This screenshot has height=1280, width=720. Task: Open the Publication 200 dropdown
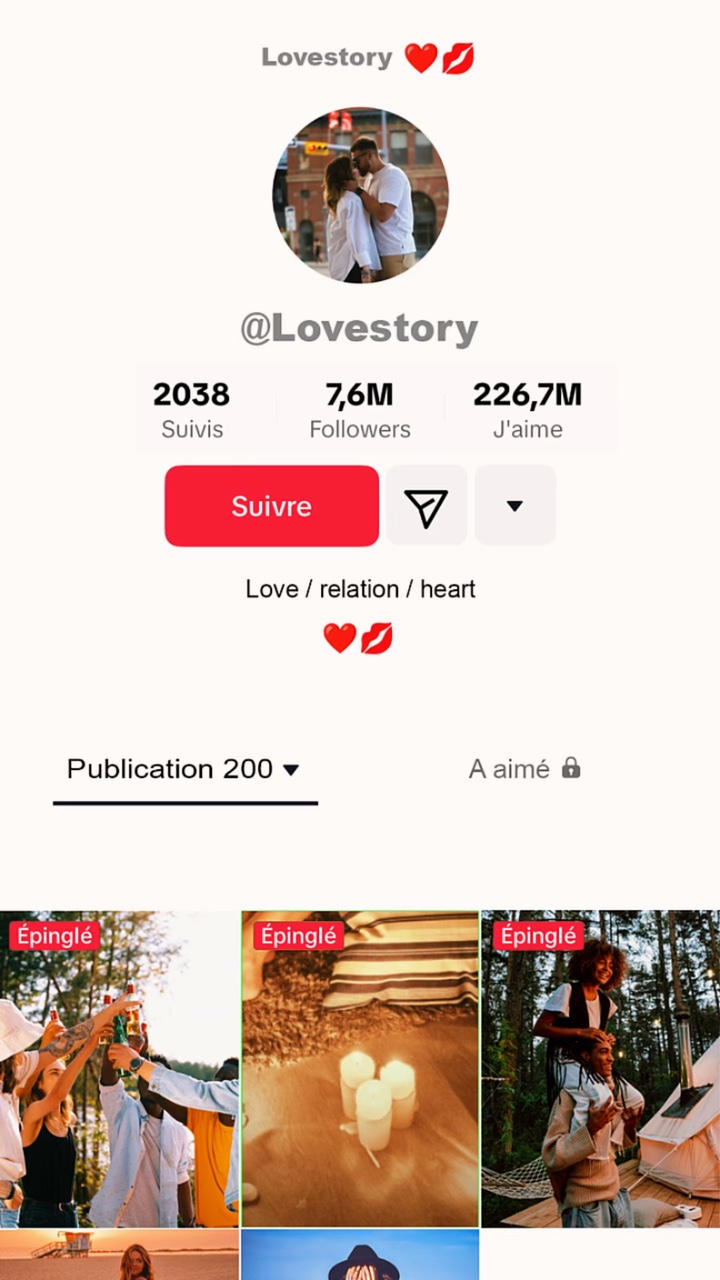click(x=184, y=769)
